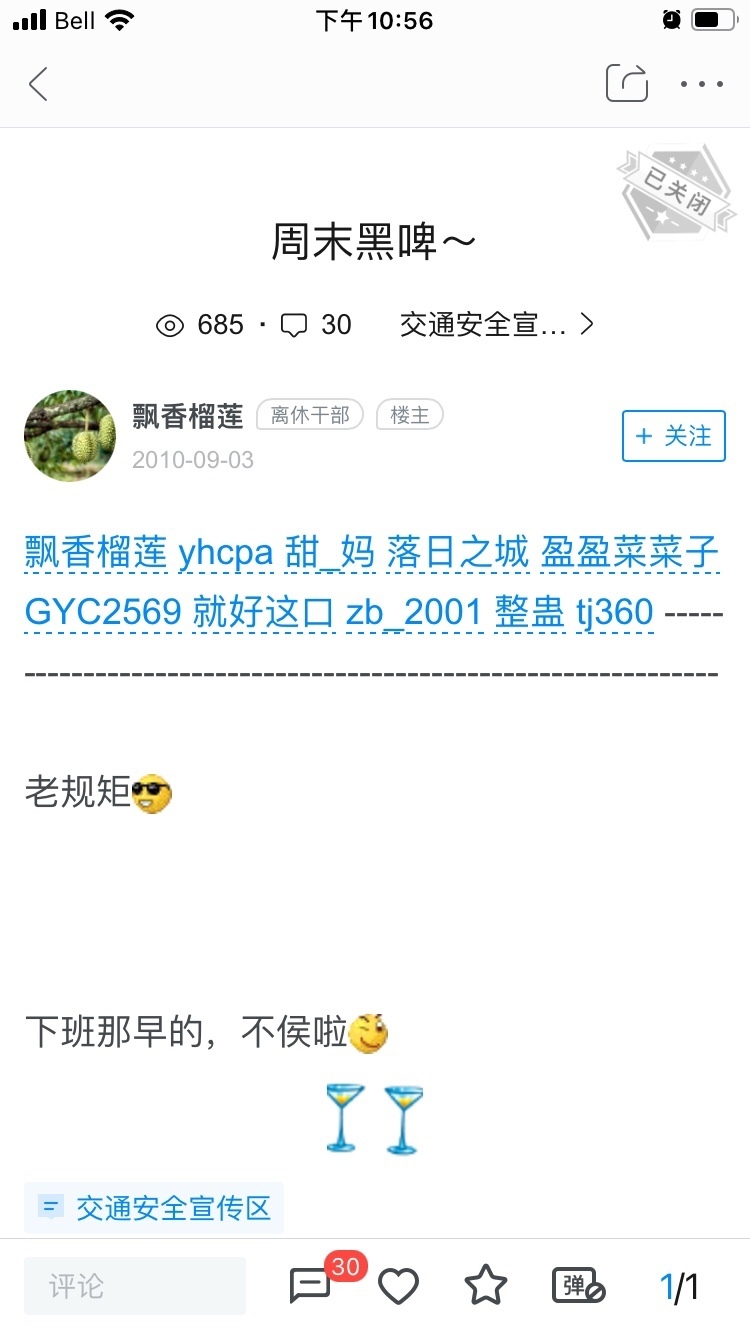Open the mentioned user 甜_妈

330,553
